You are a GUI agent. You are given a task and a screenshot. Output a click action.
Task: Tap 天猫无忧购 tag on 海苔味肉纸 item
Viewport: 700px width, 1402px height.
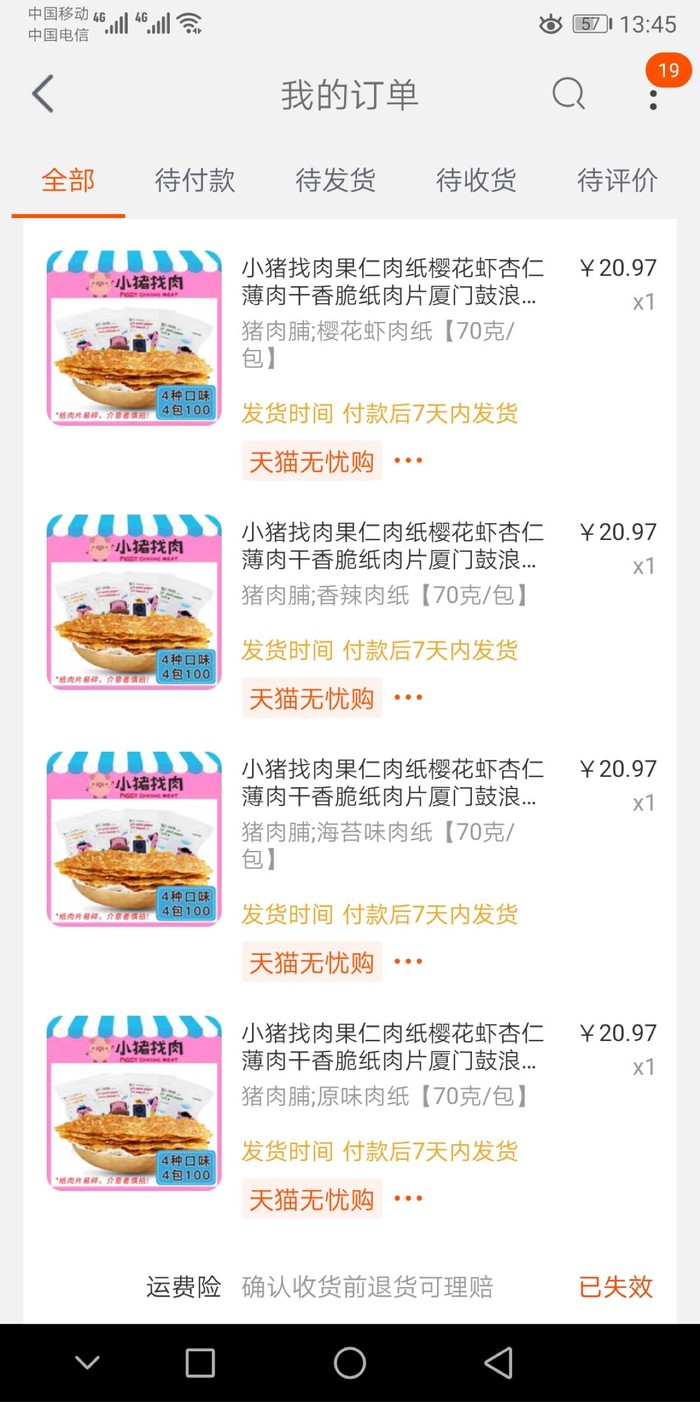click(x=311, y=962)
